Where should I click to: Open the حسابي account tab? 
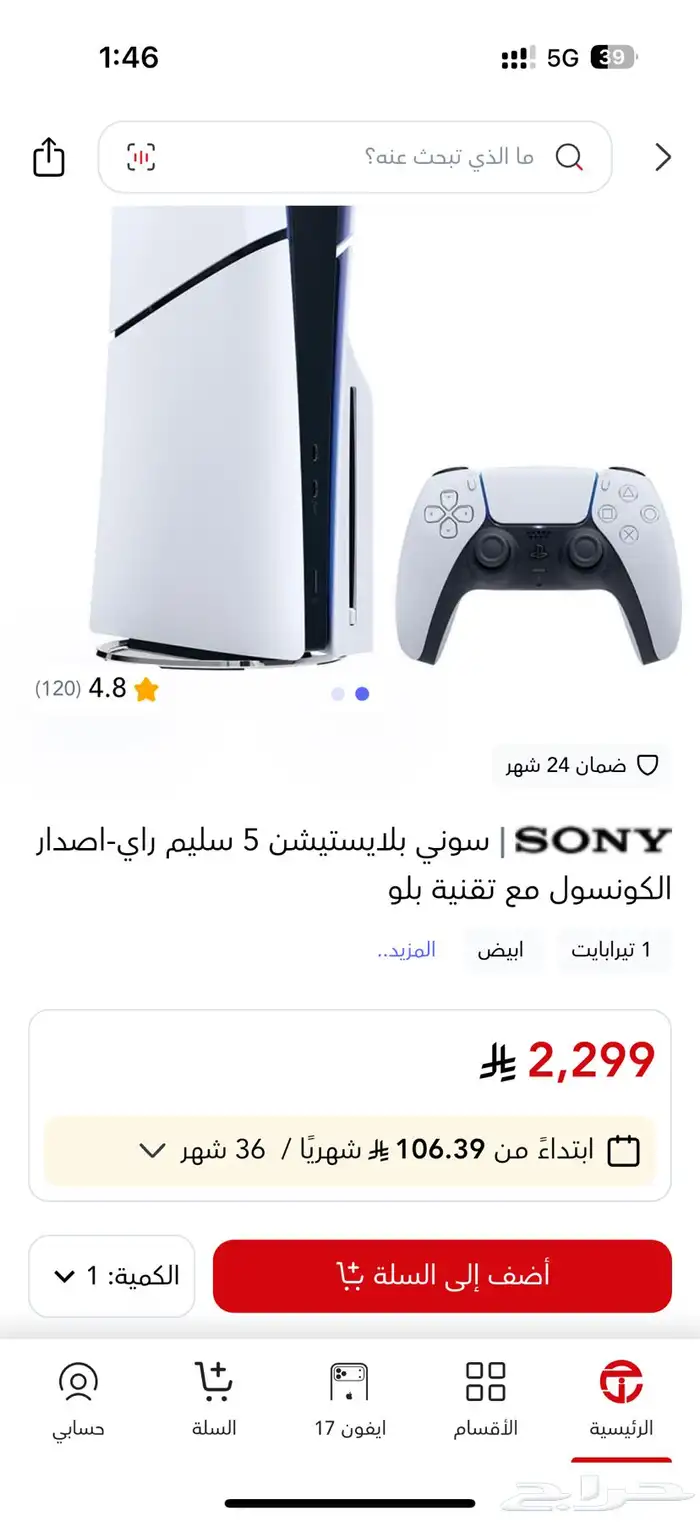point(78,1398)
